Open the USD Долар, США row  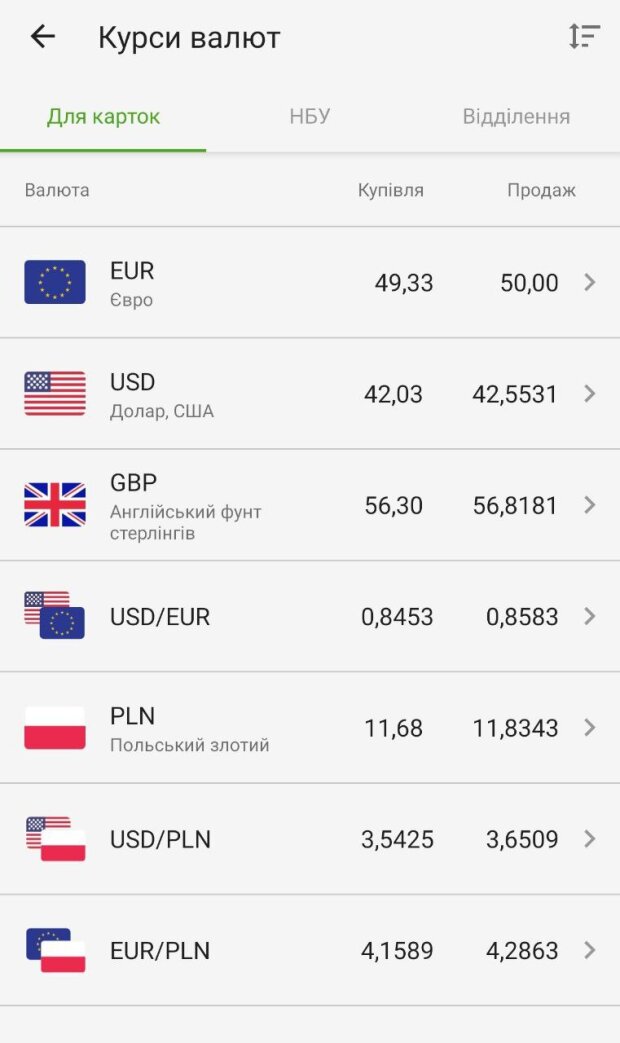(310, 394)
